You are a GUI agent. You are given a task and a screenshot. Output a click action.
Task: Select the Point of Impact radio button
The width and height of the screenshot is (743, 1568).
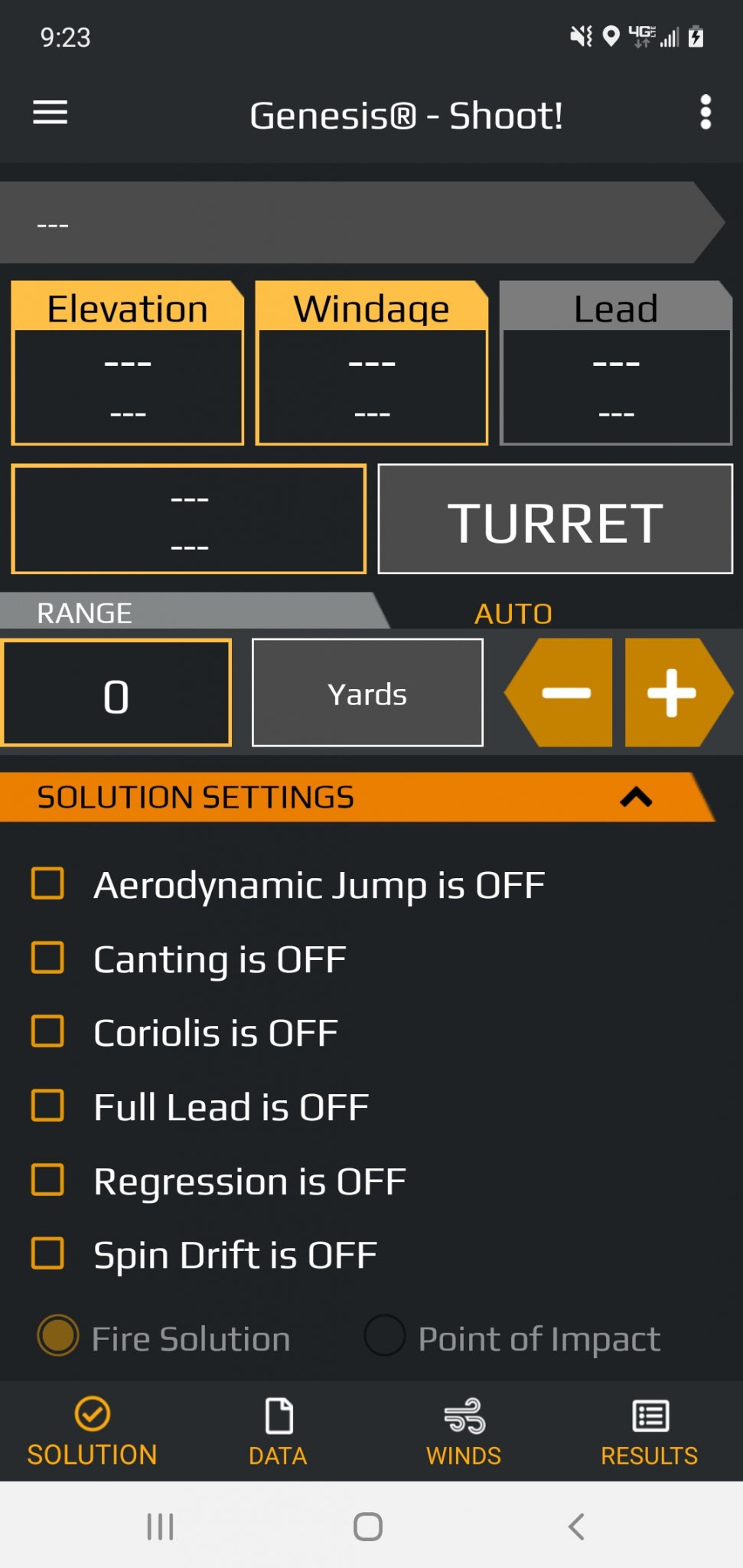coord(385,1336)
